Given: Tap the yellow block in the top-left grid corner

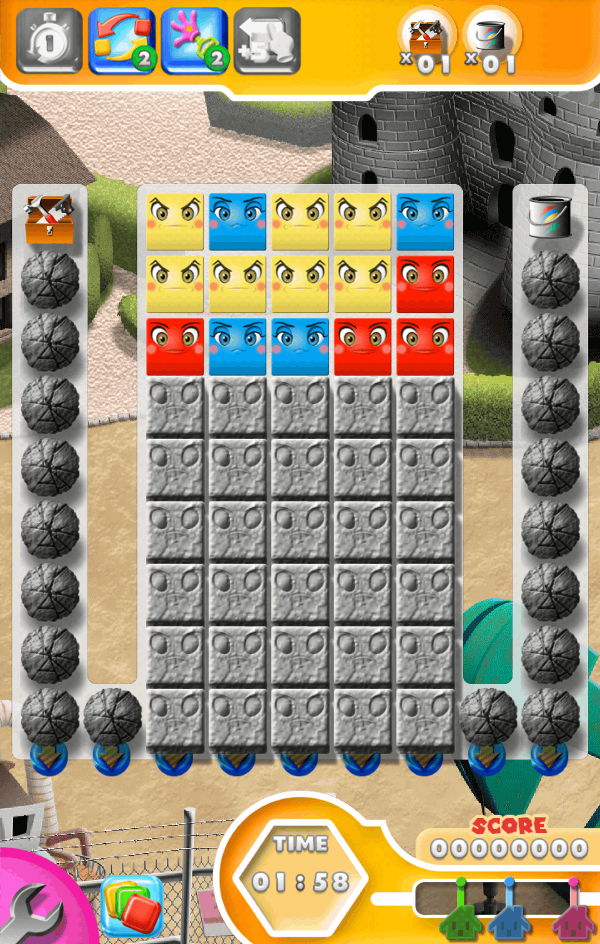Looking at the screenshot, I should click(x=175, y=222).
